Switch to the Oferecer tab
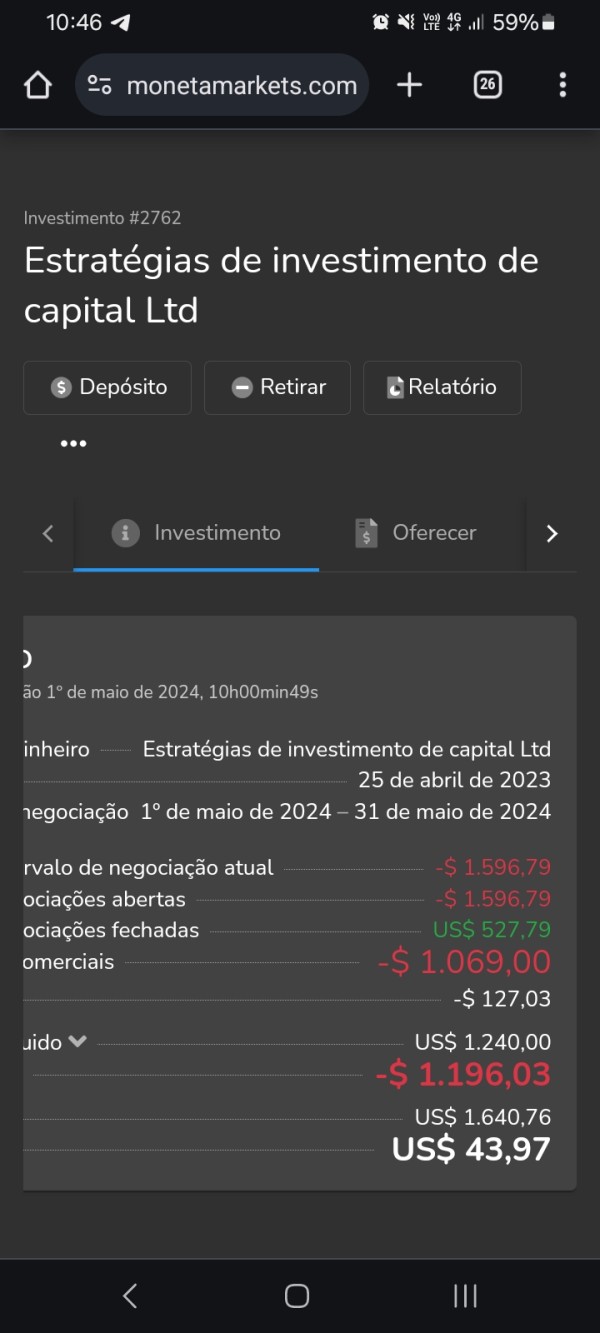This screenshot has width=600, height=1333. 416,533
